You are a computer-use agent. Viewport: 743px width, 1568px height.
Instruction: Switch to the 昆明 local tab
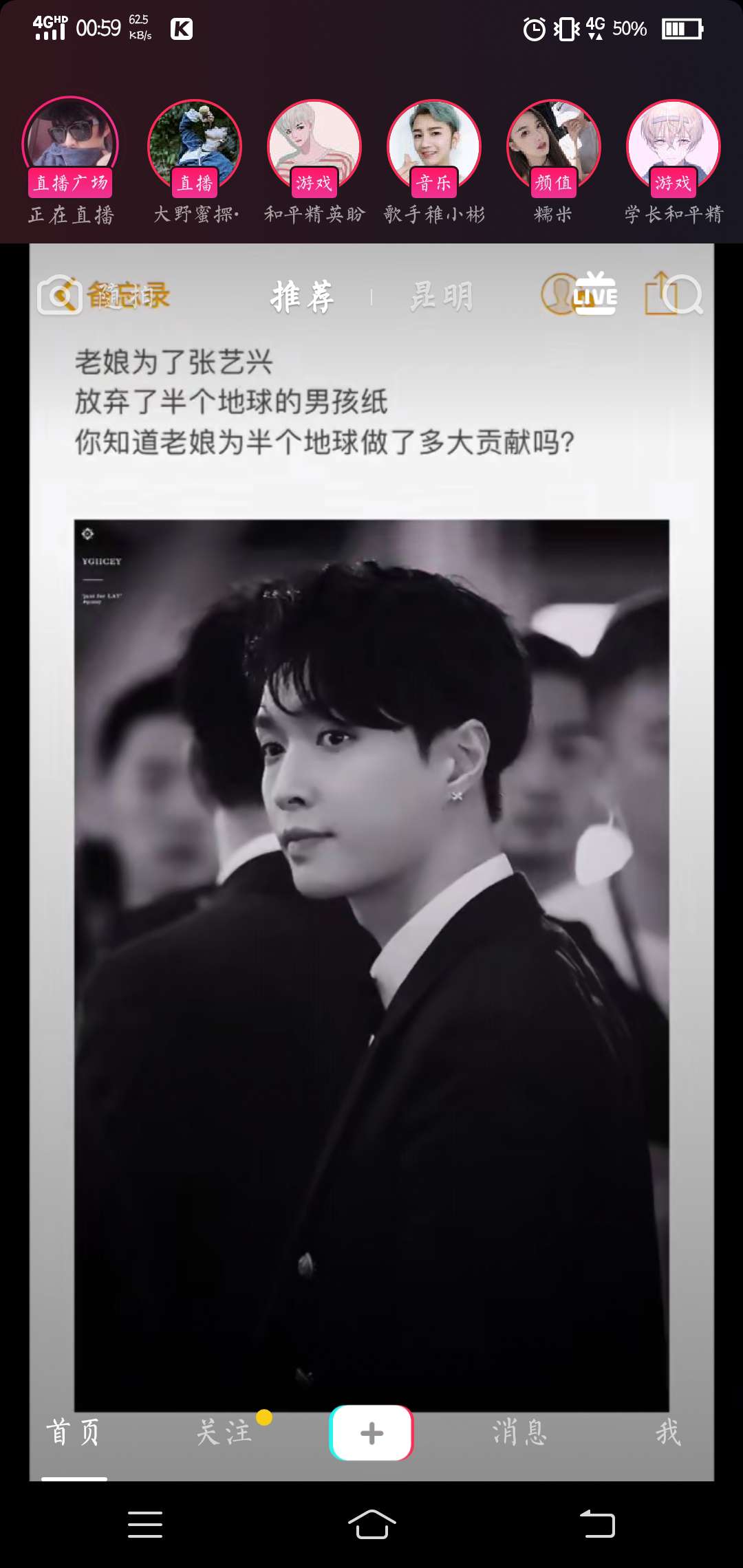(x=442, y=297)
